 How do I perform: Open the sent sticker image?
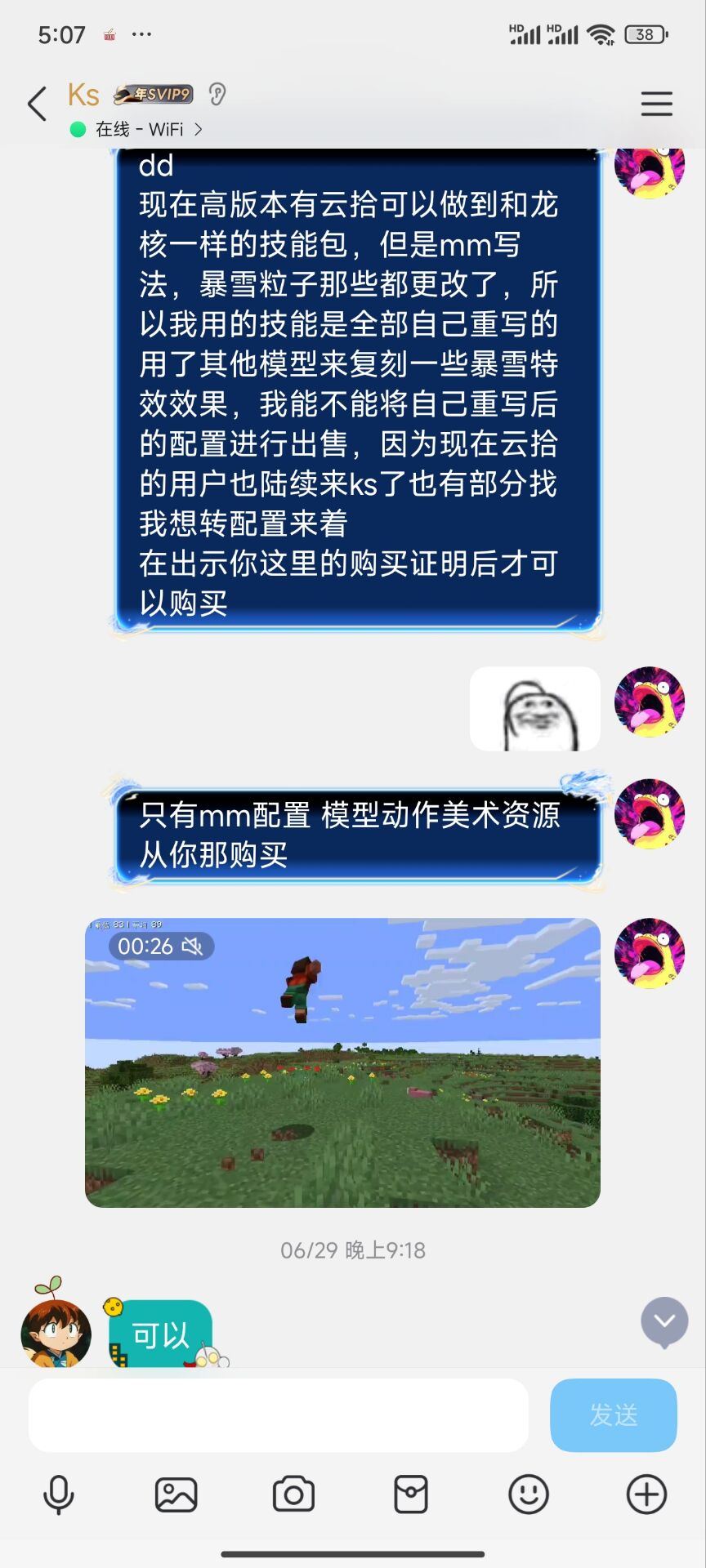pos(535,709)
